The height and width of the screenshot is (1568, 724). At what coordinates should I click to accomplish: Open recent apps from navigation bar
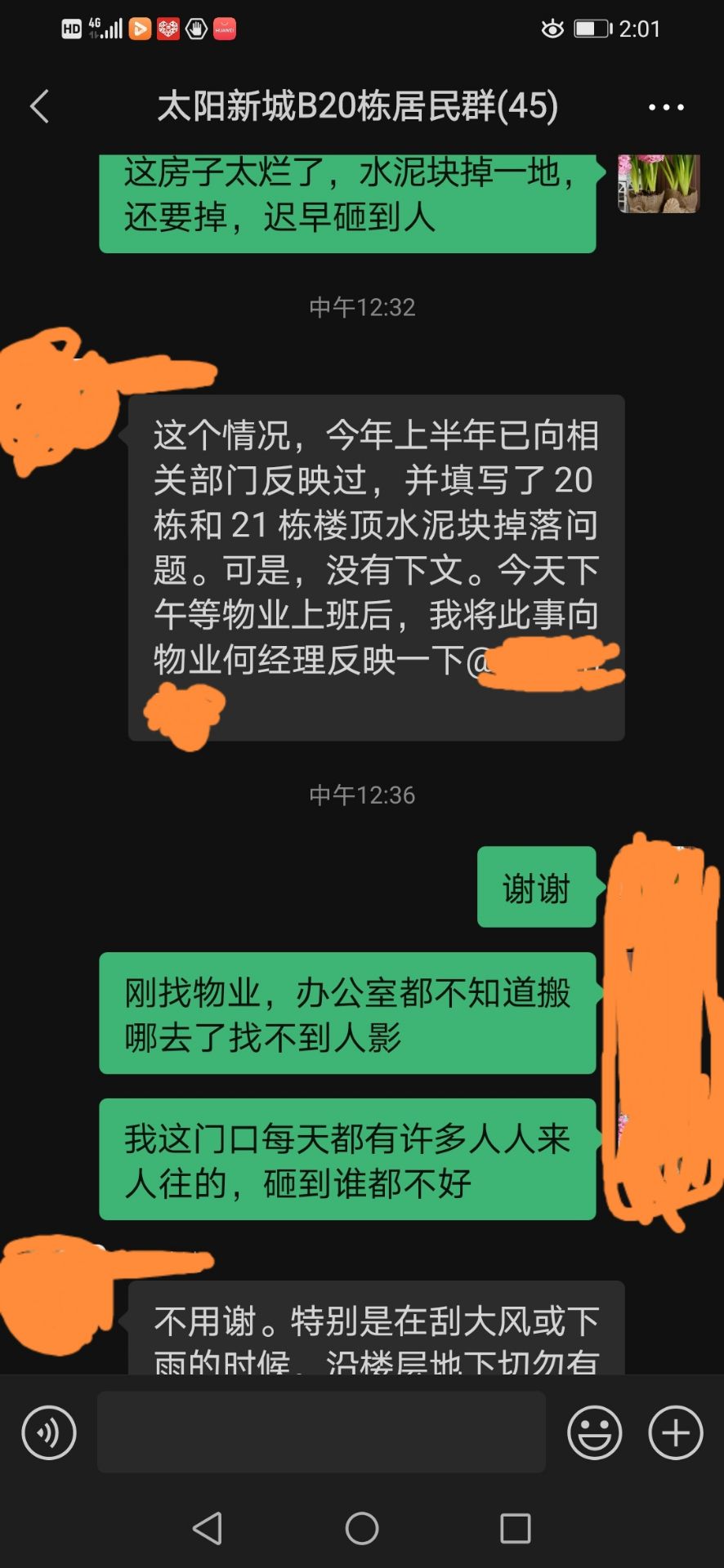coord(515,1528)
